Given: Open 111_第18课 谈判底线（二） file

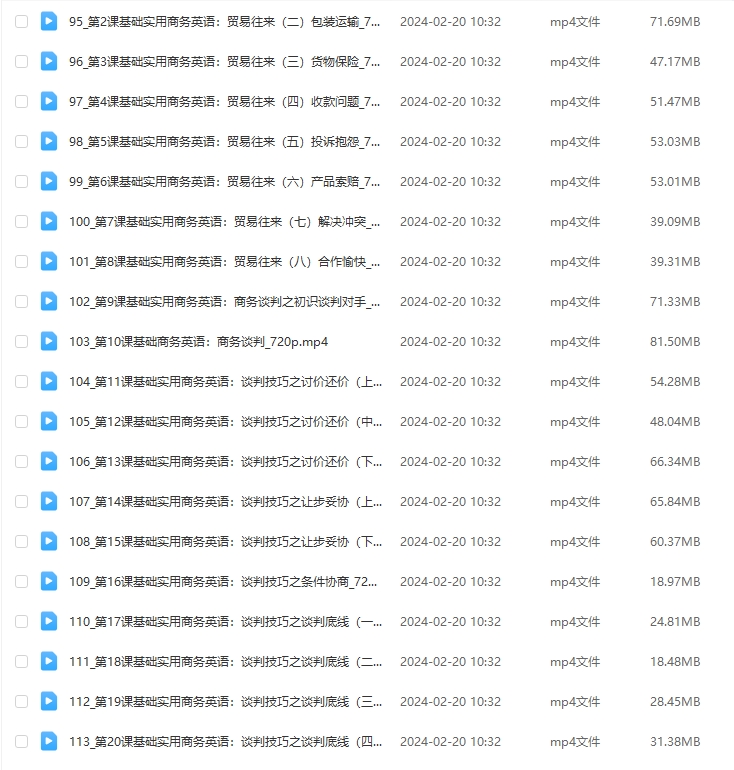Looking at the screenshot, I should (224, 661).
